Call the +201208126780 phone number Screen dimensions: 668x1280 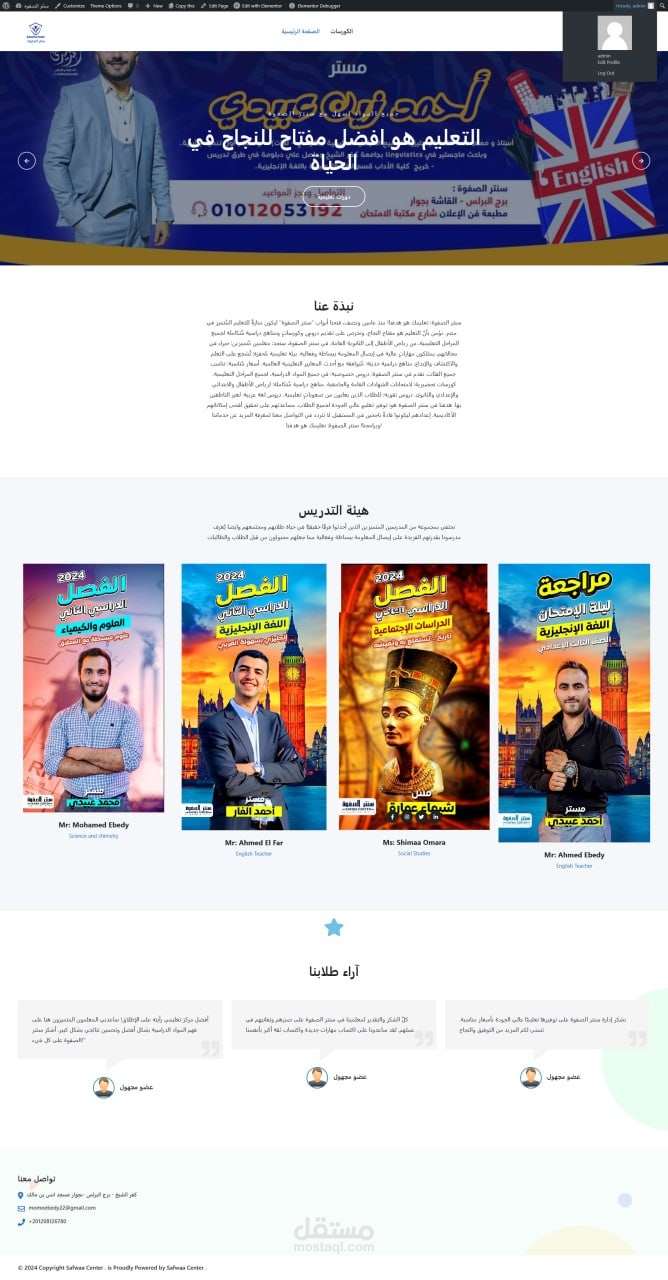coord(47,1221)
